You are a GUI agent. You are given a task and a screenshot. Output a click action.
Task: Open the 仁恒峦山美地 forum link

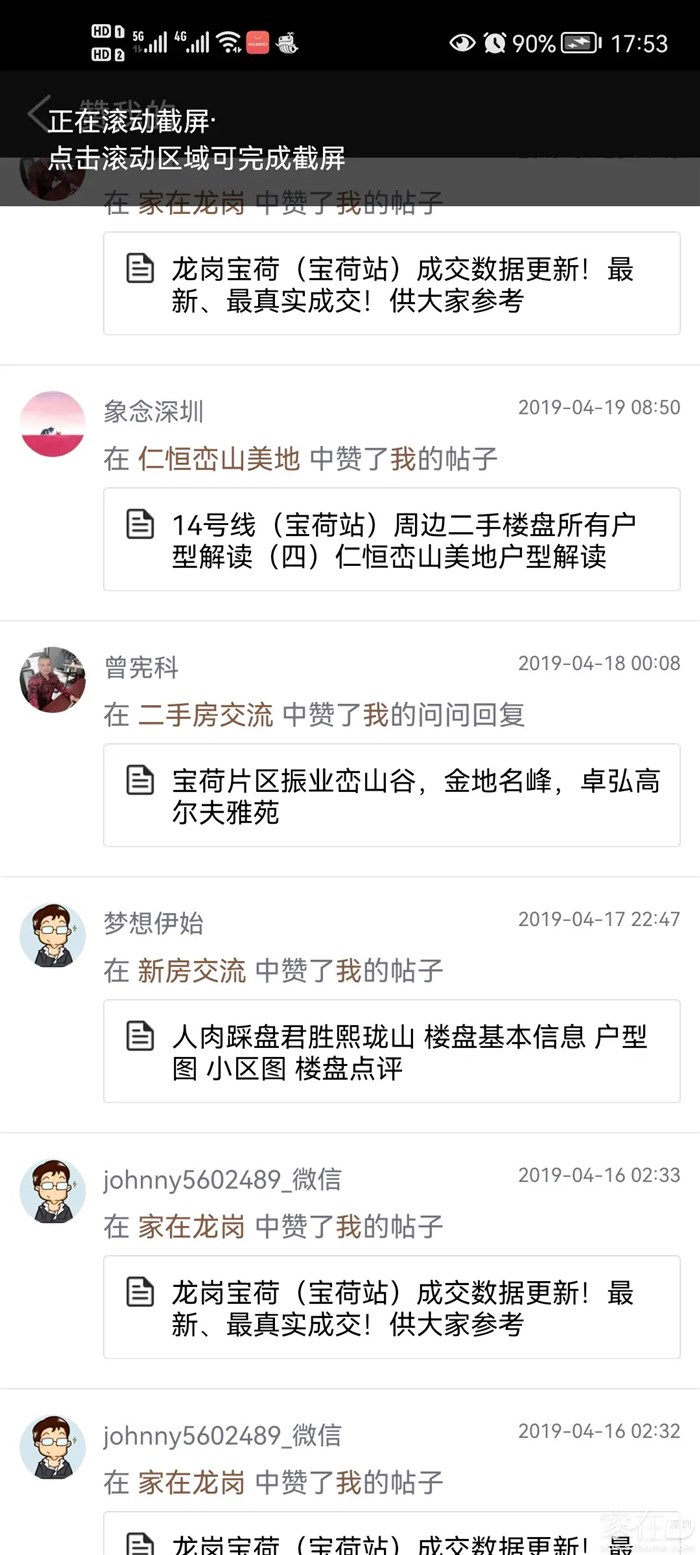[219, 459]
